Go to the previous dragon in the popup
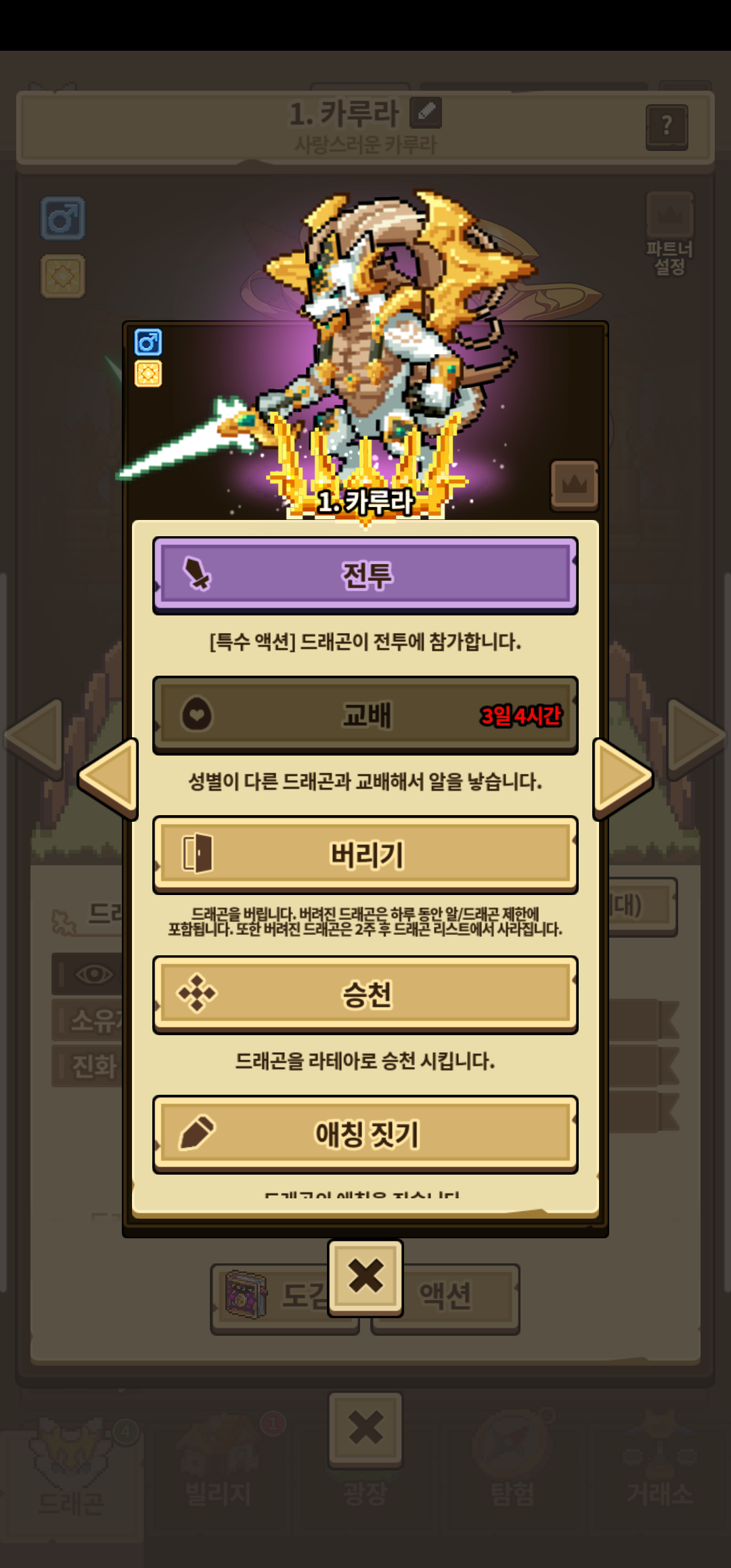 coord(108,779)
